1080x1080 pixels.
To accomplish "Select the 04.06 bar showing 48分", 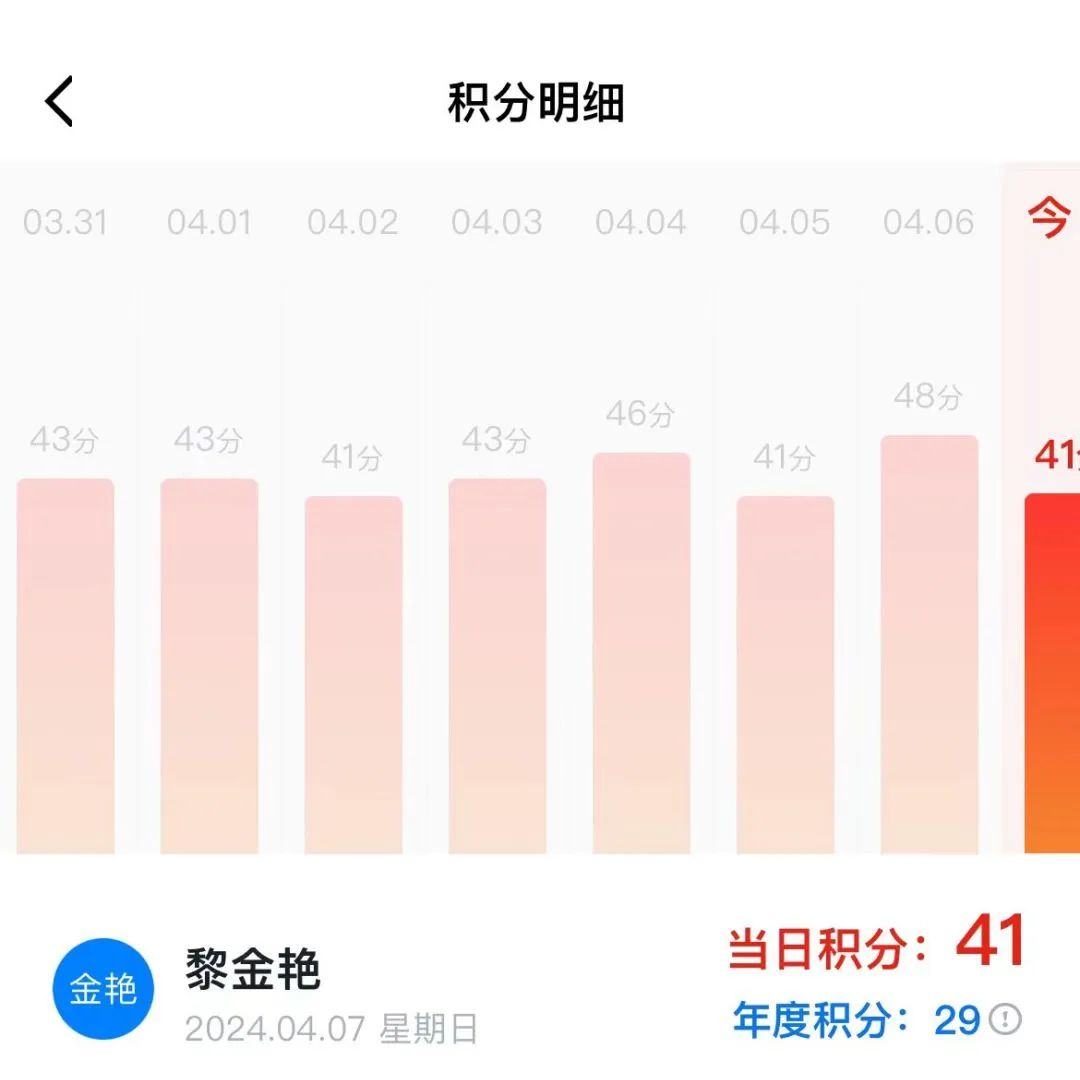I will pyautogui.click(x=929, y=645).
